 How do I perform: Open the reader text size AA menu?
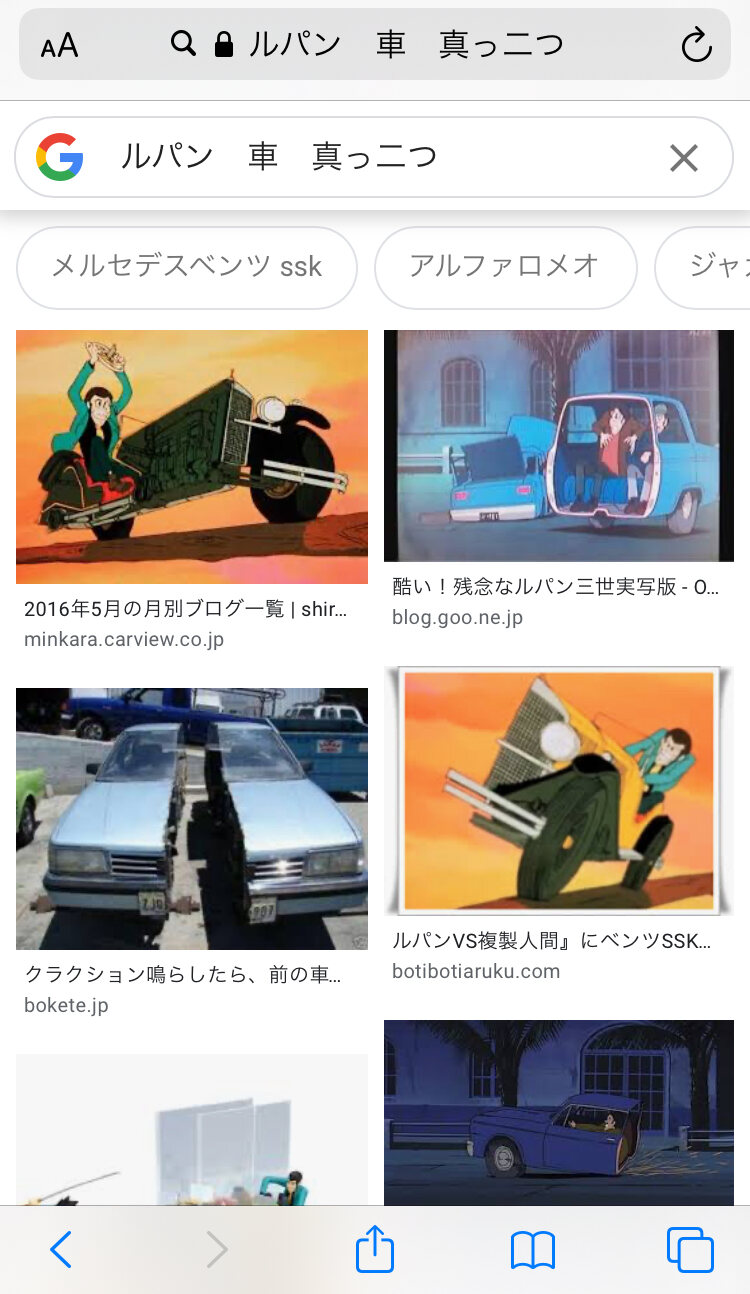pyautogui.click(x=59, y=45)
